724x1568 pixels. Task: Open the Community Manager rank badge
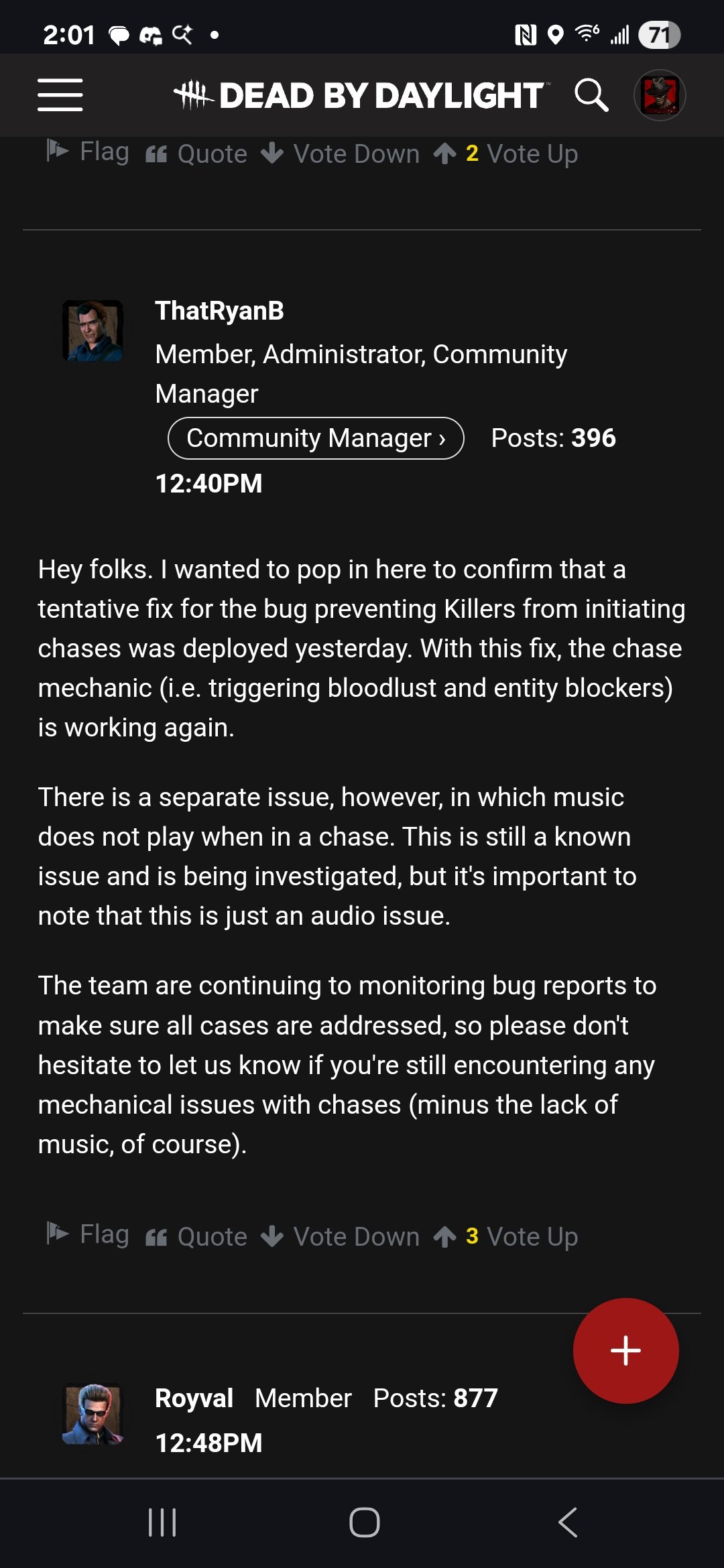coord(315,438)
